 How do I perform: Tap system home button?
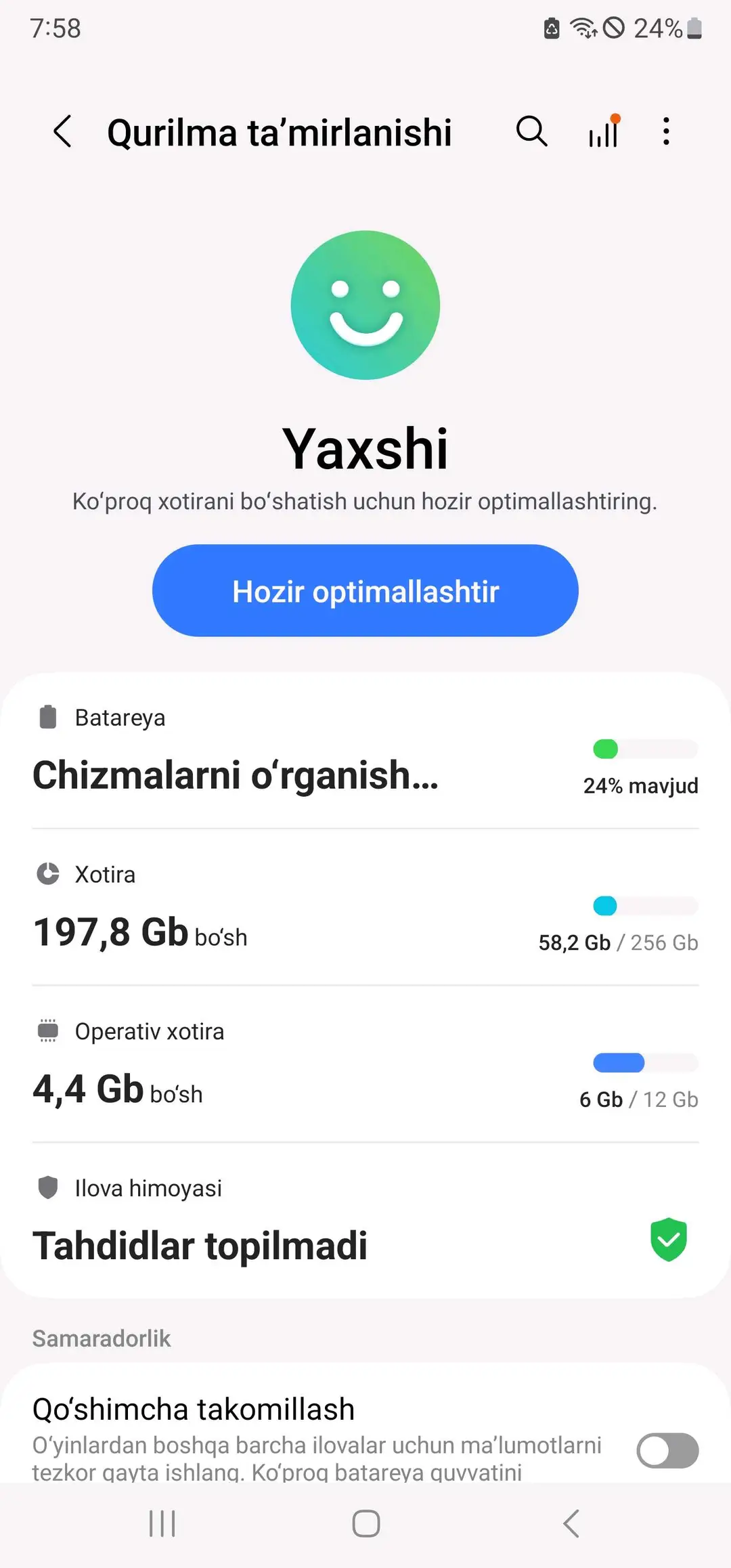tap(366, 1523)
